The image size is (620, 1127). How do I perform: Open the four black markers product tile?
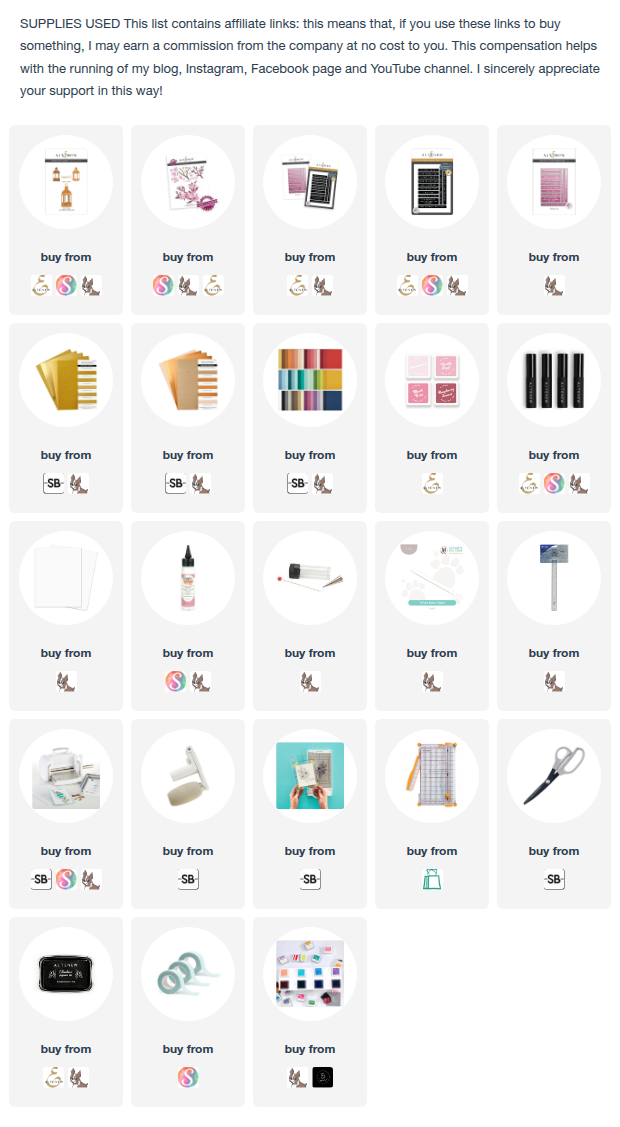[x=554, y=380]
